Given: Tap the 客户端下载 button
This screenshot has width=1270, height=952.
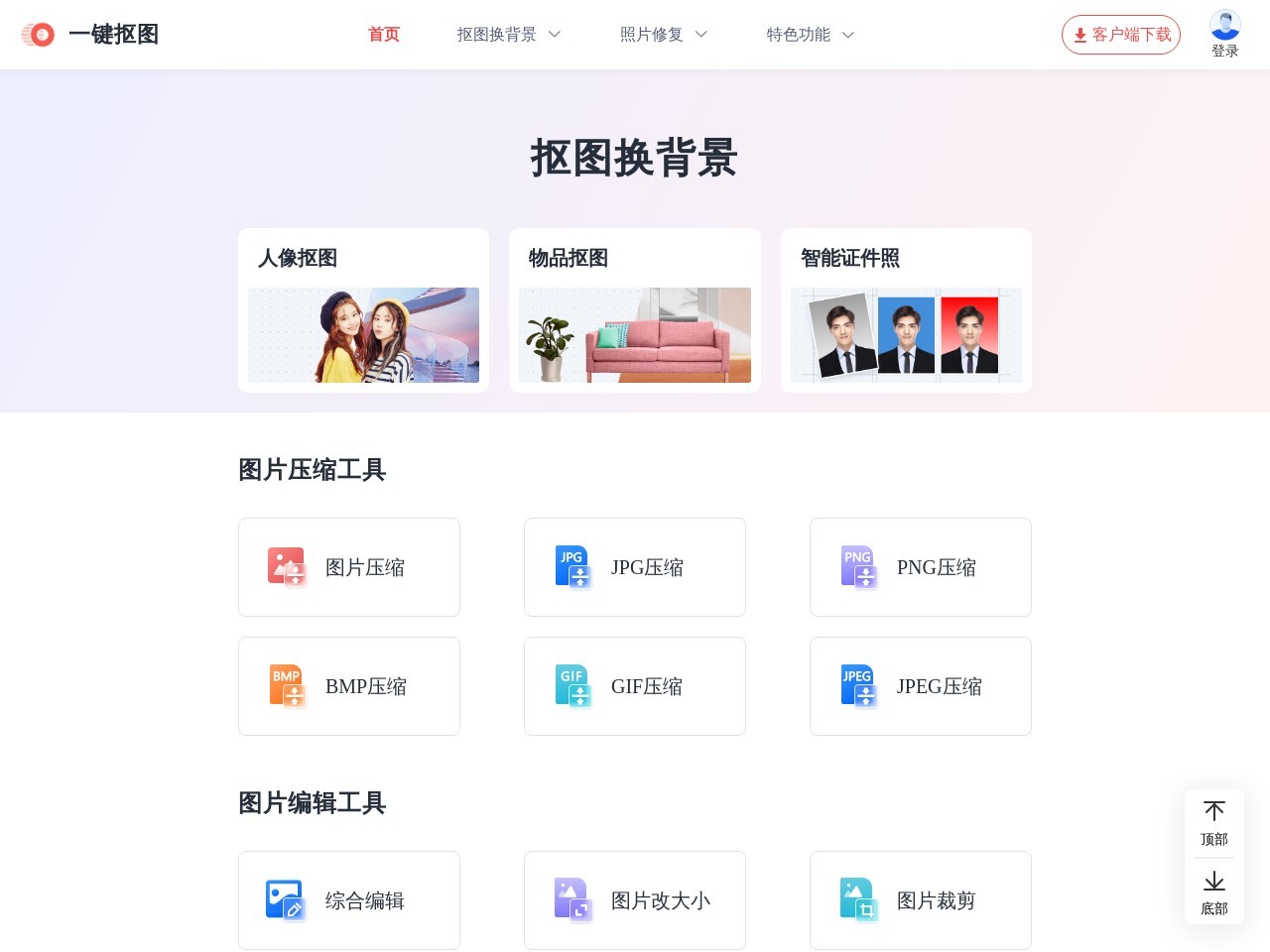Looking at the screenshot, I should (1120, 35).
